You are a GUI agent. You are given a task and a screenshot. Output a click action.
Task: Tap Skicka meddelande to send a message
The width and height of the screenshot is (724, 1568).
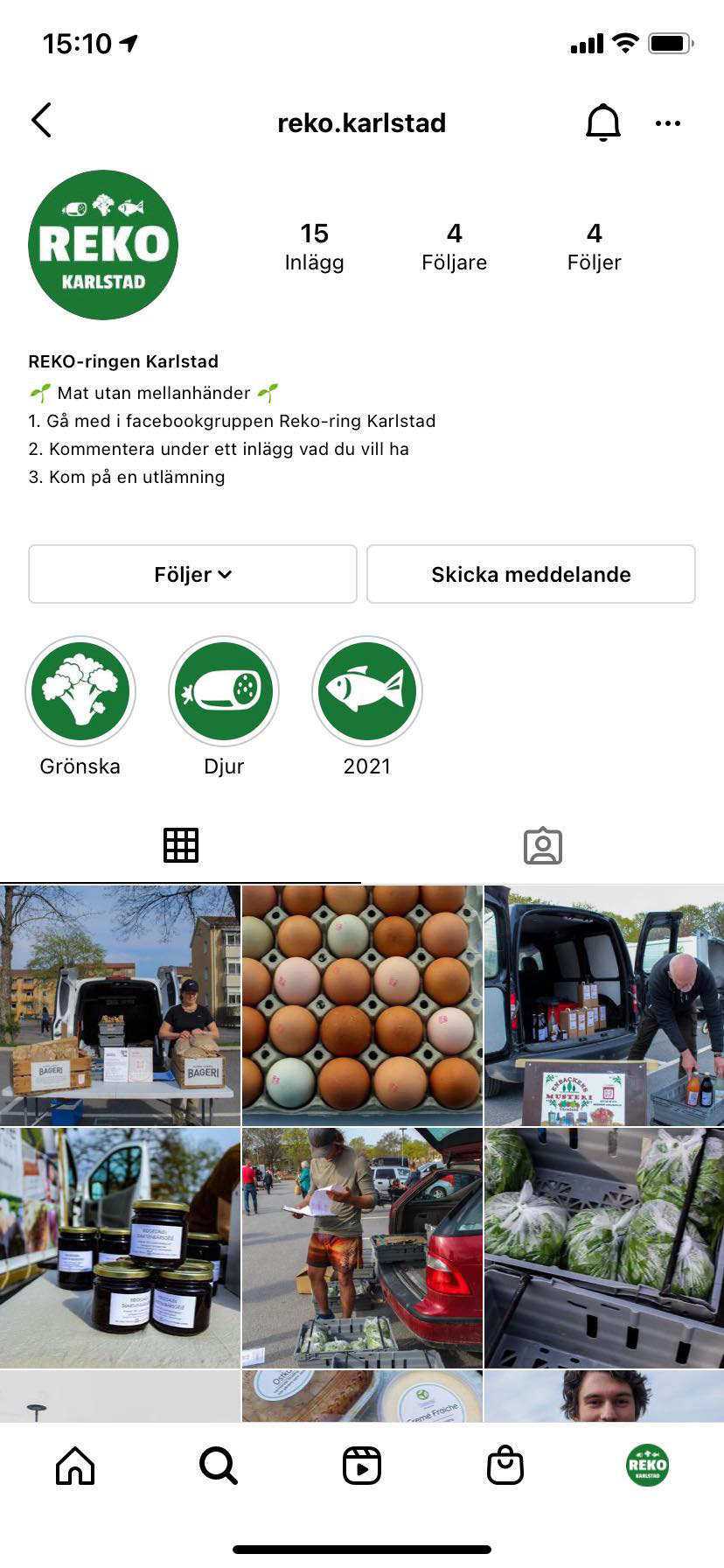point(531,574)
